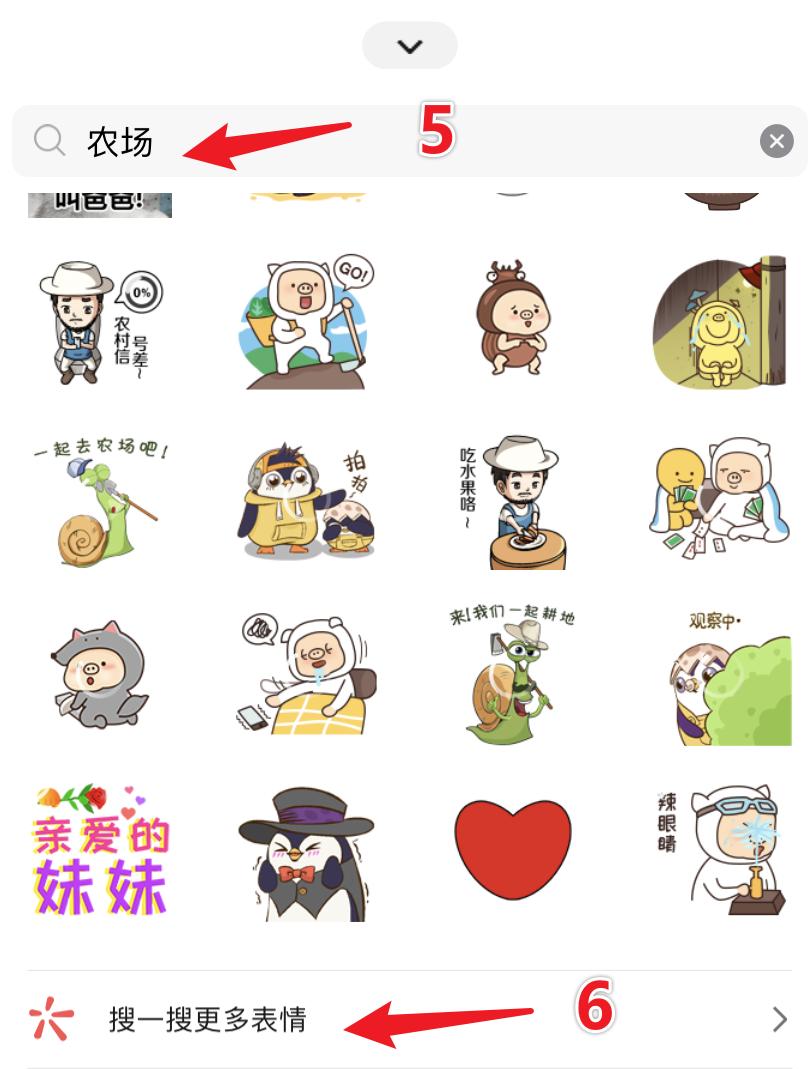Send the 亲爱的妹妹 sticker
Viewport: 812px width, 1069px height.
click(x=100, y=850)
